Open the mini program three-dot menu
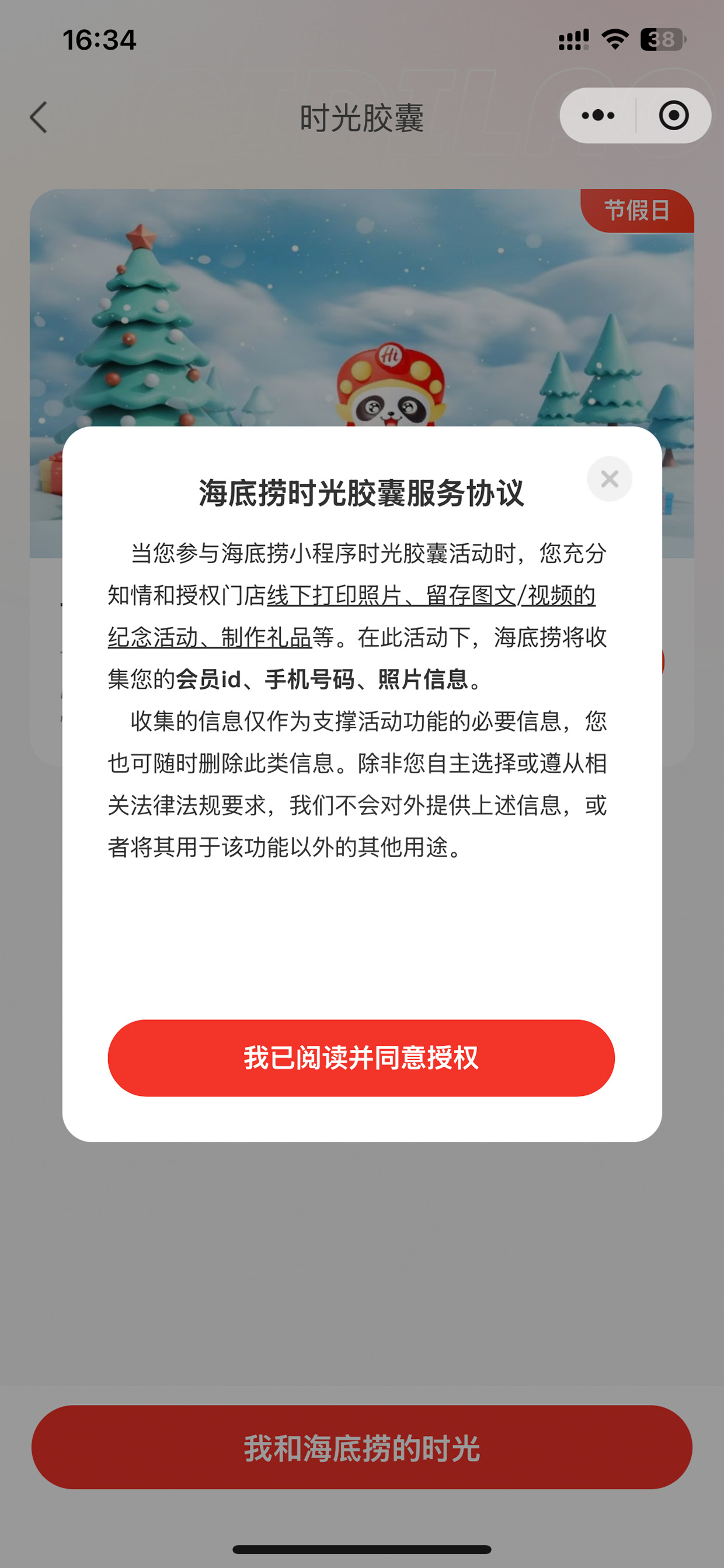 [x=598, y=116]
